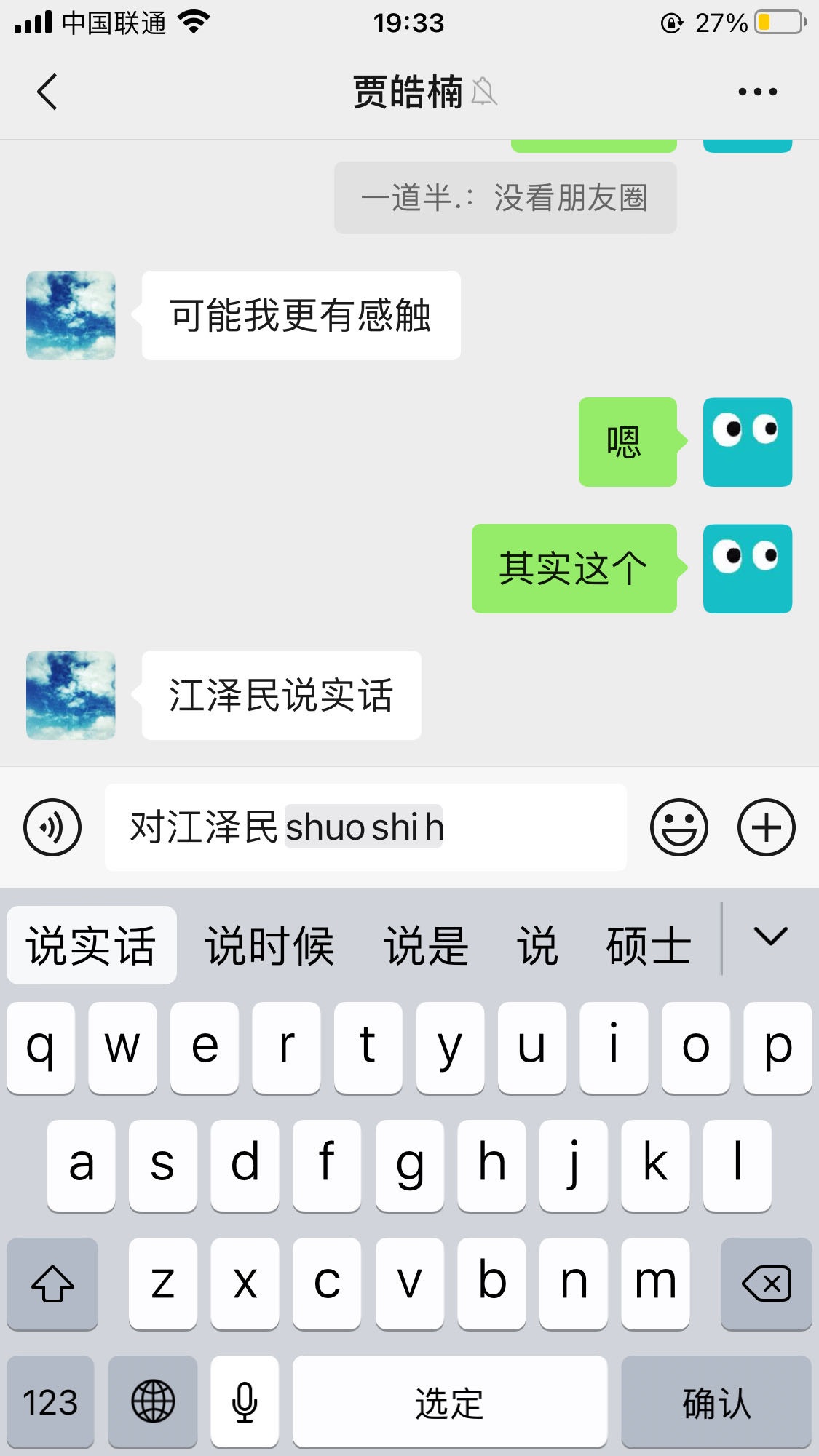Open the emoji sticker panel

[678, 827]
